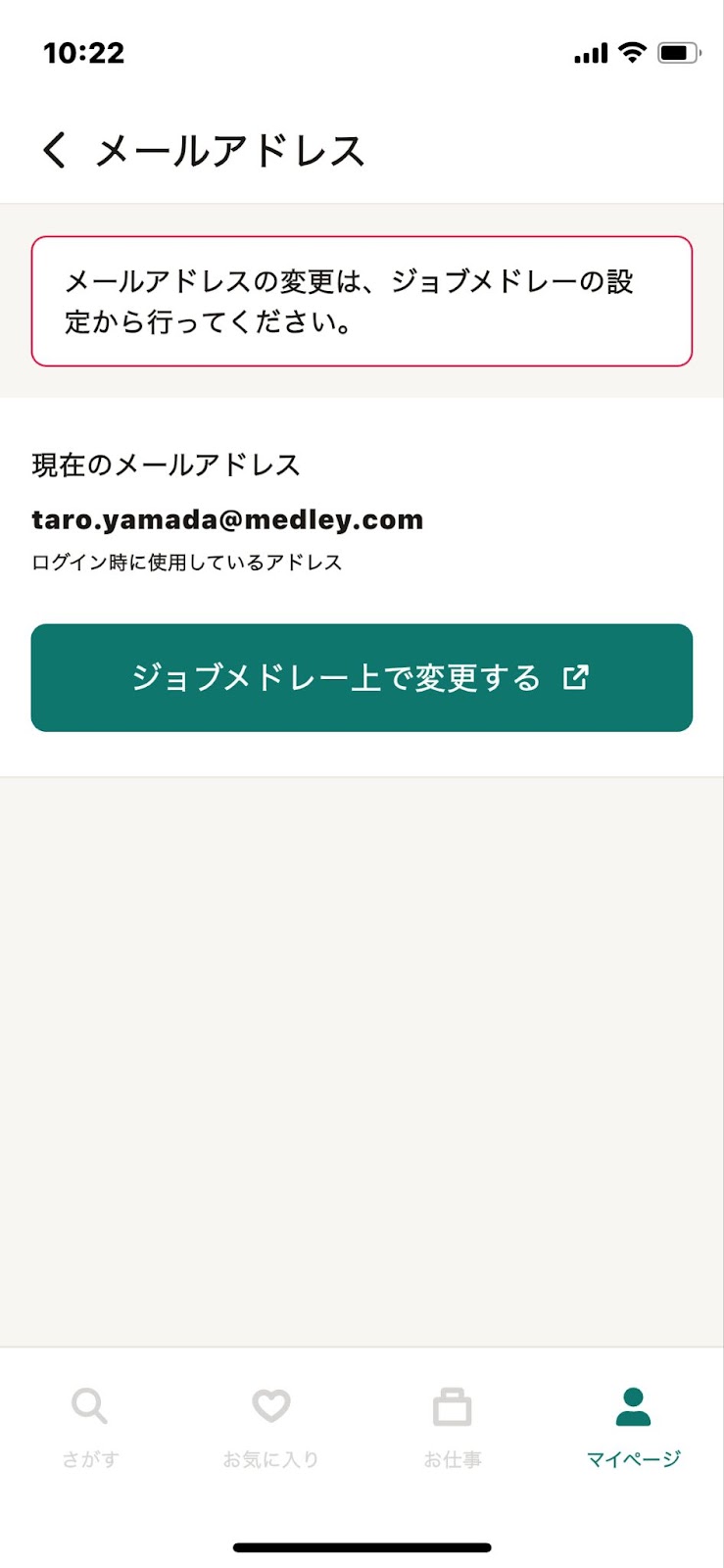Tap ジョブメドレー上で変更する button
724x1568 pixels.
pyautogui.click(x=362, y=677)
